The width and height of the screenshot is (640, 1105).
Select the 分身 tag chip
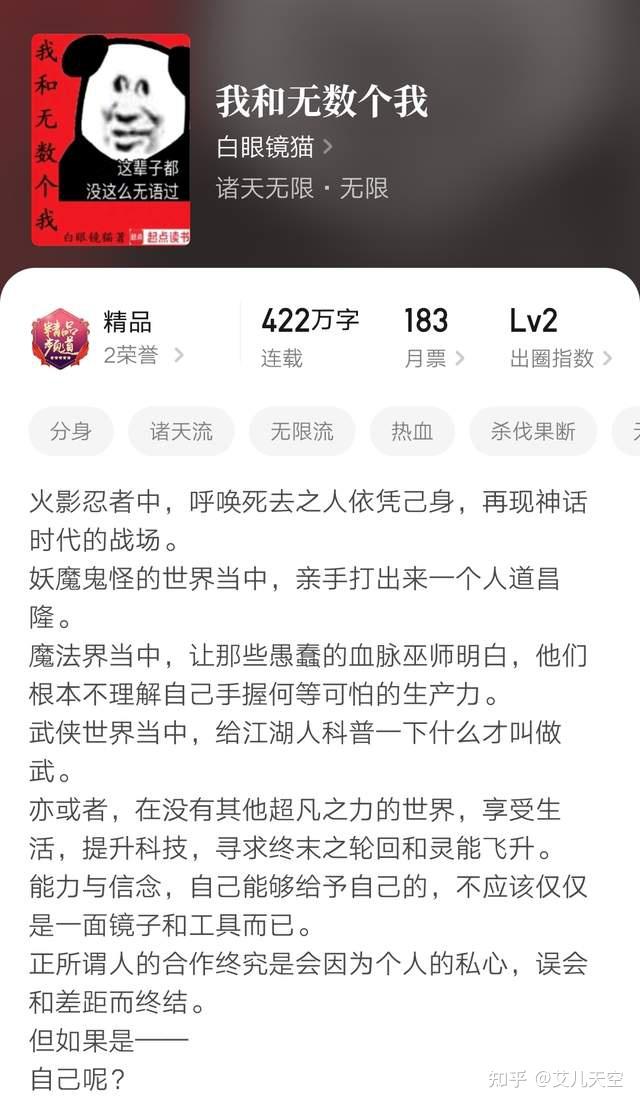click(71, 431)
